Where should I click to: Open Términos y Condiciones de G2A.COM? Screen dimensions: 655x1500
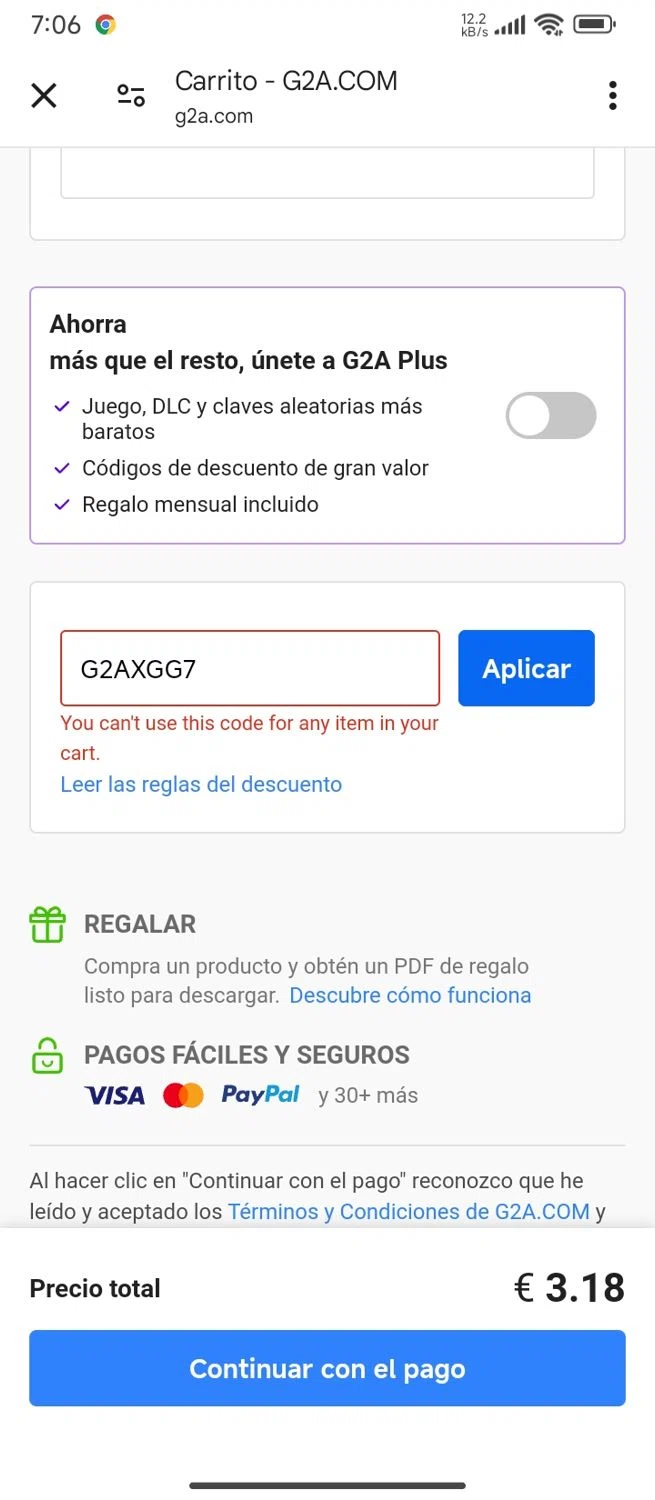(x=409, y=1211)
